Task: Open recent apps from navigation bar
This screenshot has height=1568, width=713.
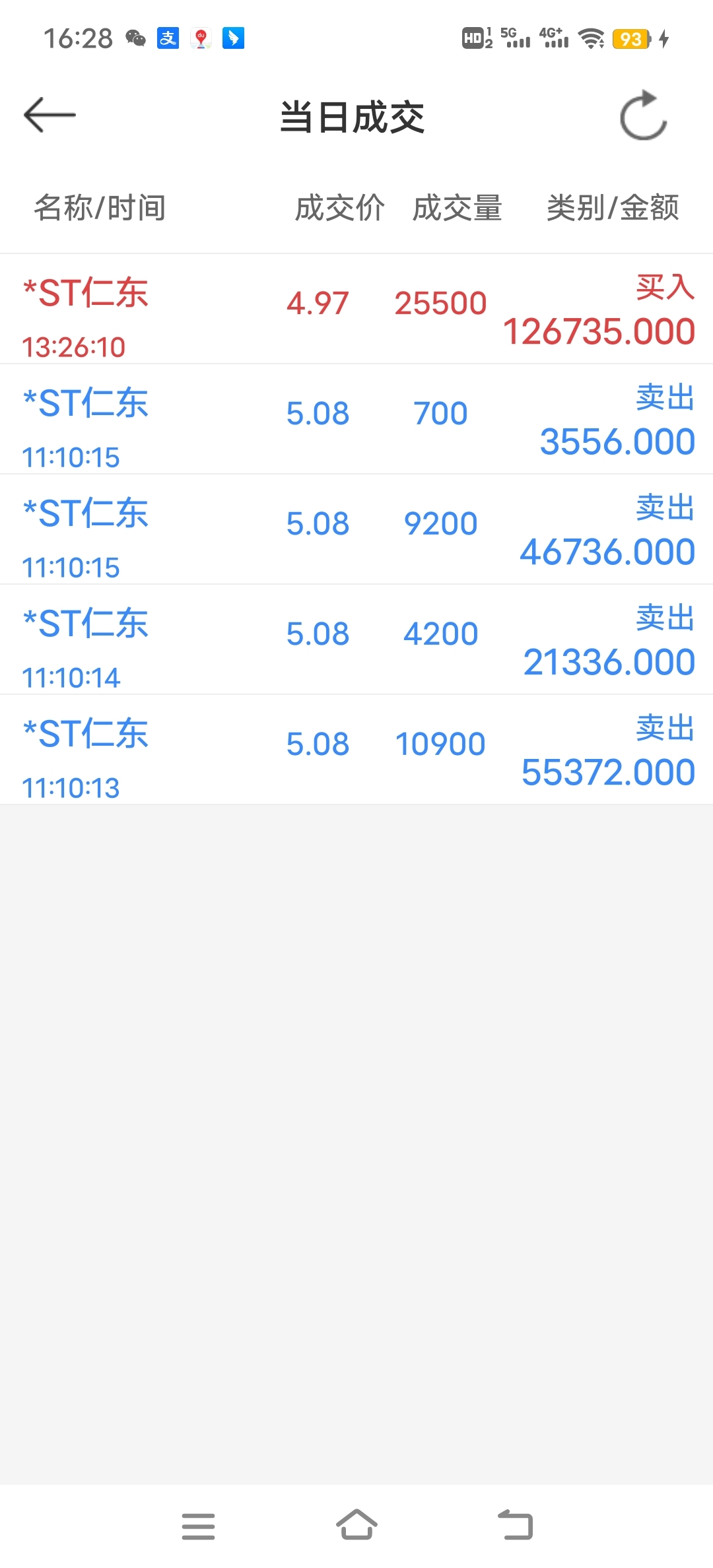Action: pyautogui.click(x=198, y=1526)
